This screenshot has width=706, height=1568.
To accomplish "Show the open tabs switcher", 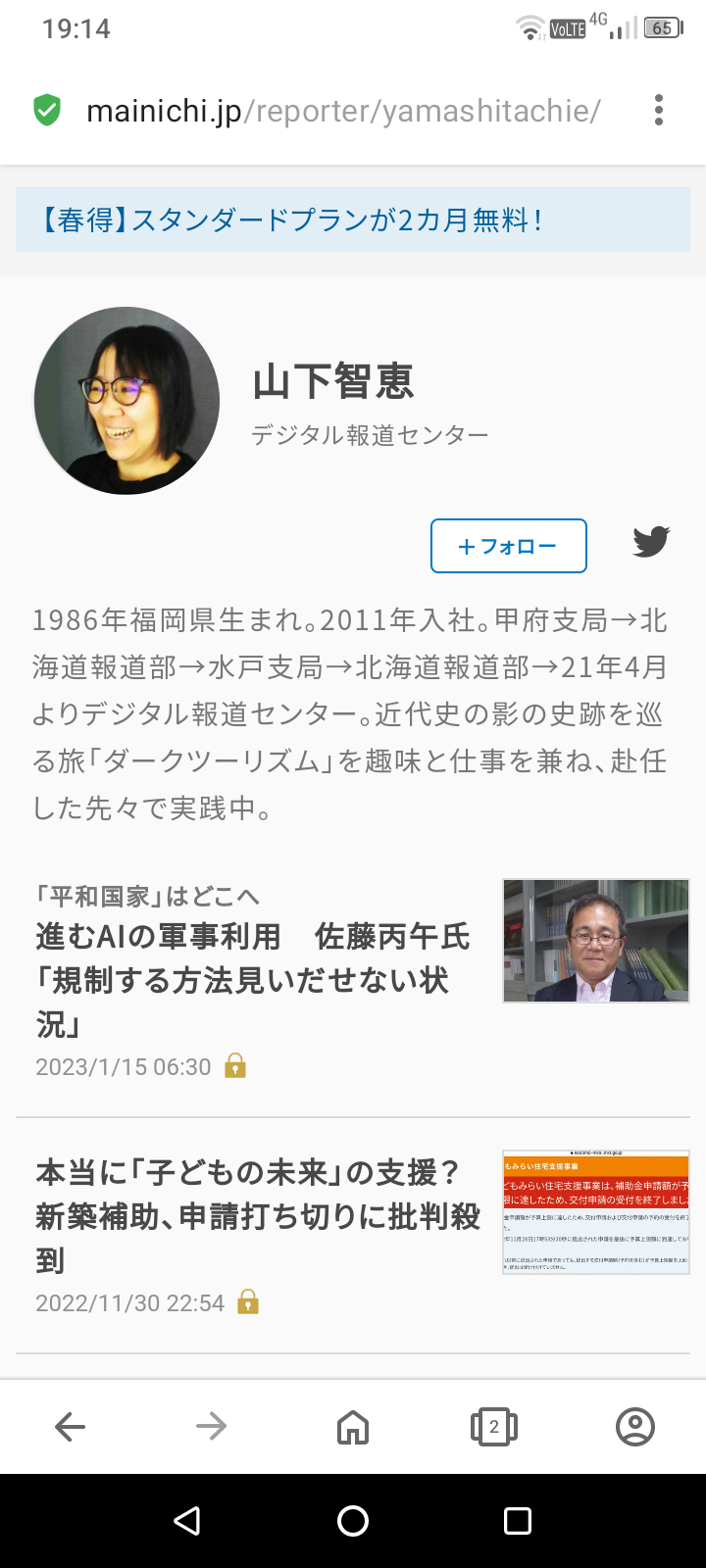I will point(494,1427).
